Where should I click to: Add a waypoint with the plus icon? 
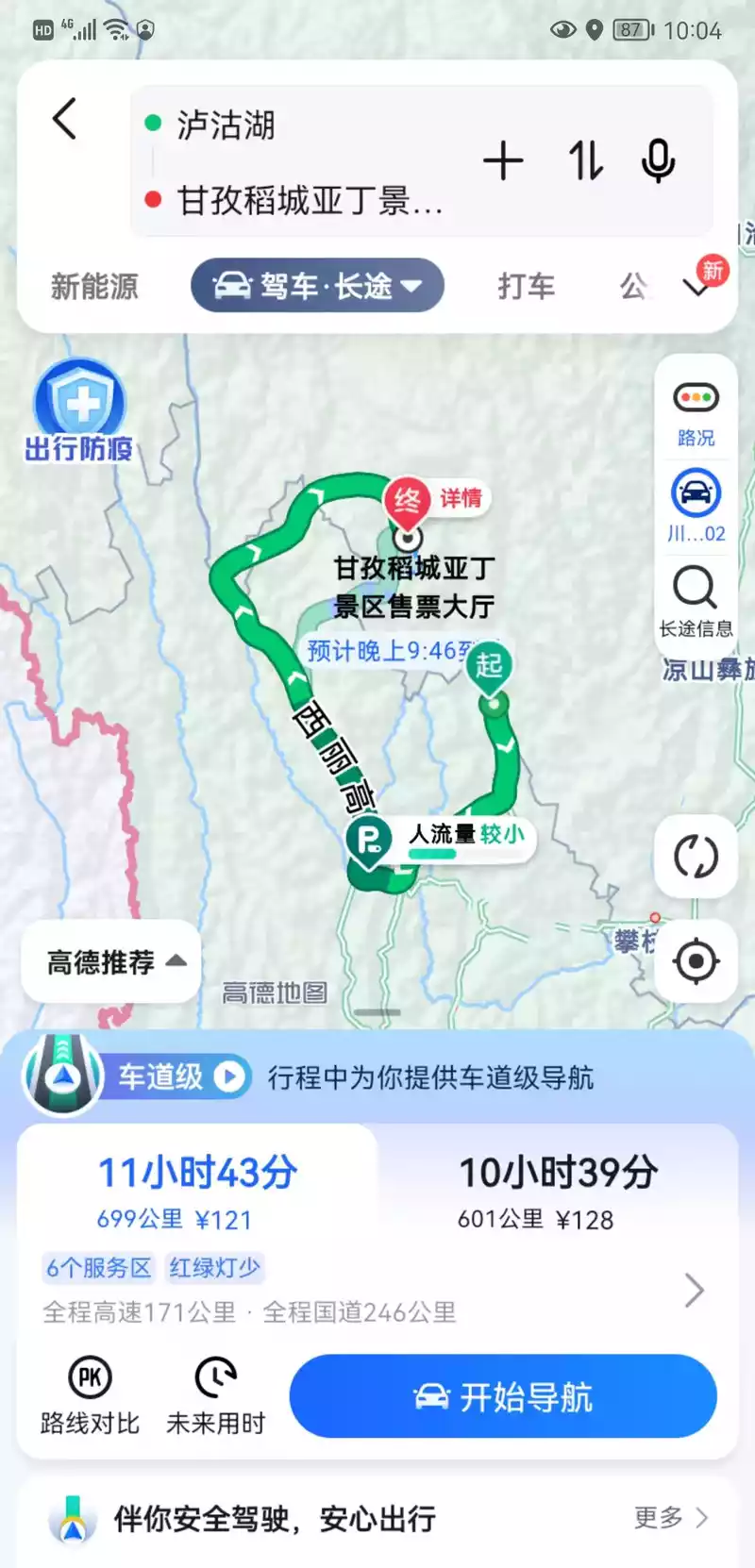pyautogui.click(x=503, y=160)
